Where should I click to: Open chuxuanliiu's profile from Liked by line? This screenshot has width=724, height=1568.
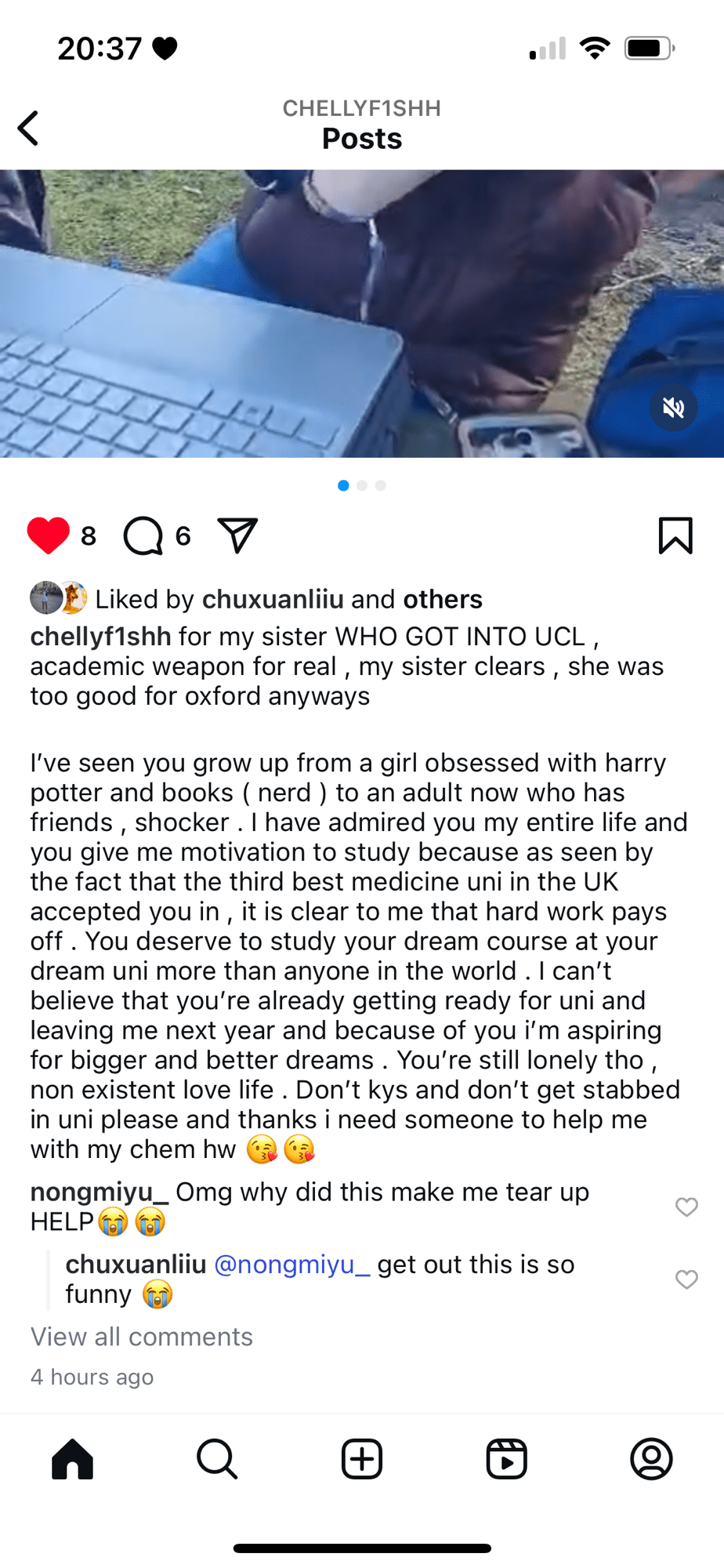273,600
